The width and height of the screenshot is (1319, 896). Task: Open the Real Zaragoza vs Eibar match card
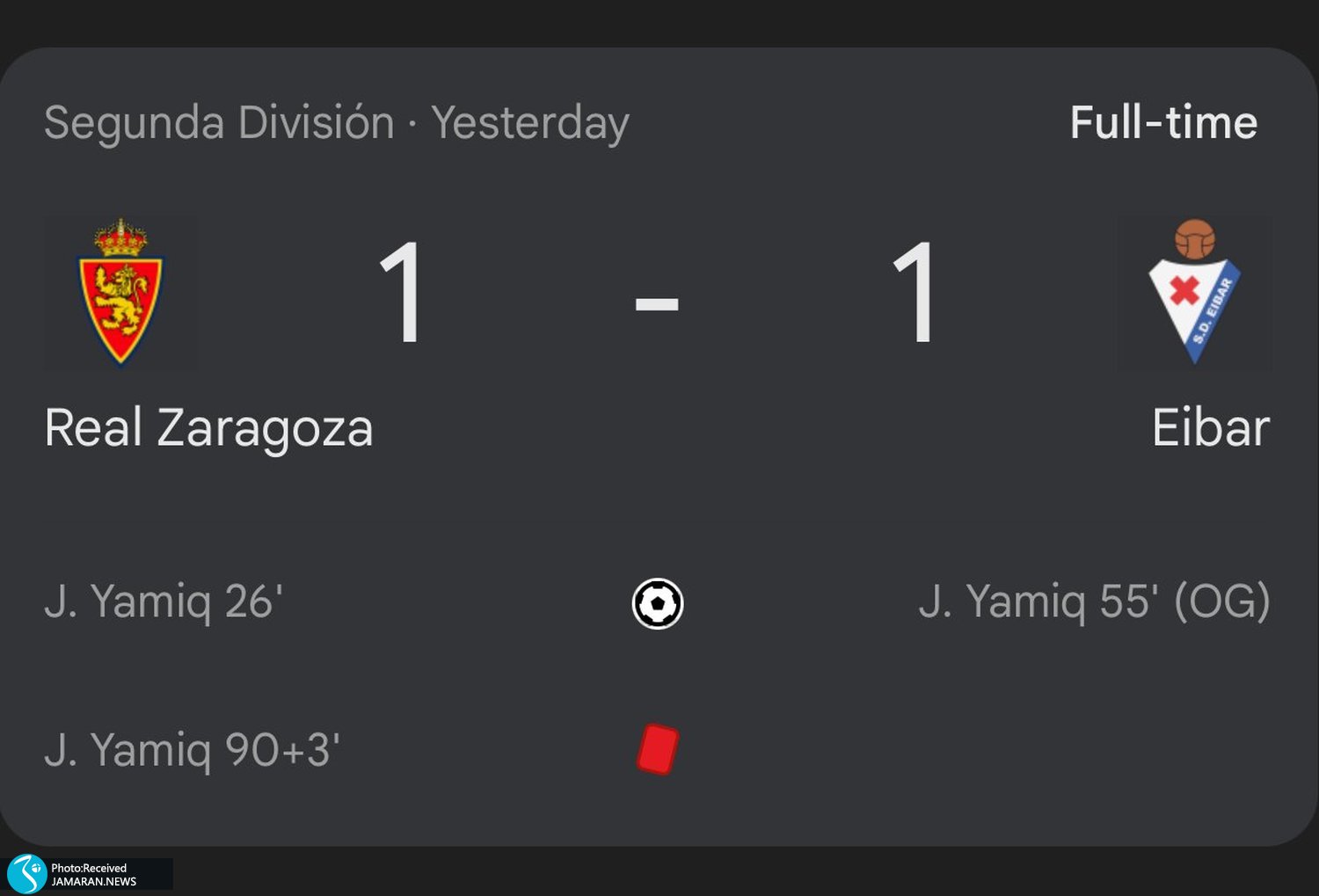657,299
